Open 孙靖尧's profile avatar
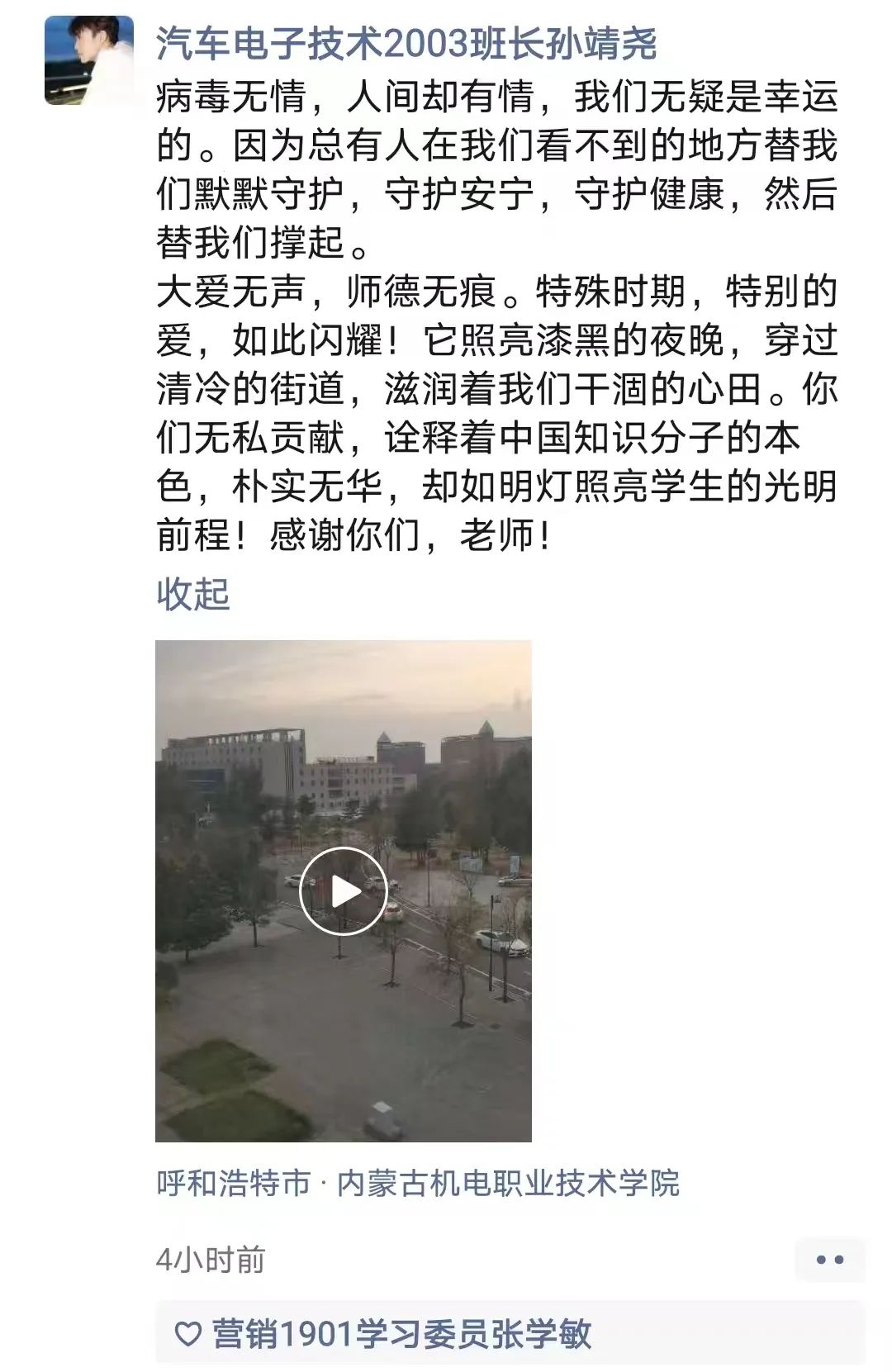The width and height of the screenshot is (892, 1372). tap(89, 60)
